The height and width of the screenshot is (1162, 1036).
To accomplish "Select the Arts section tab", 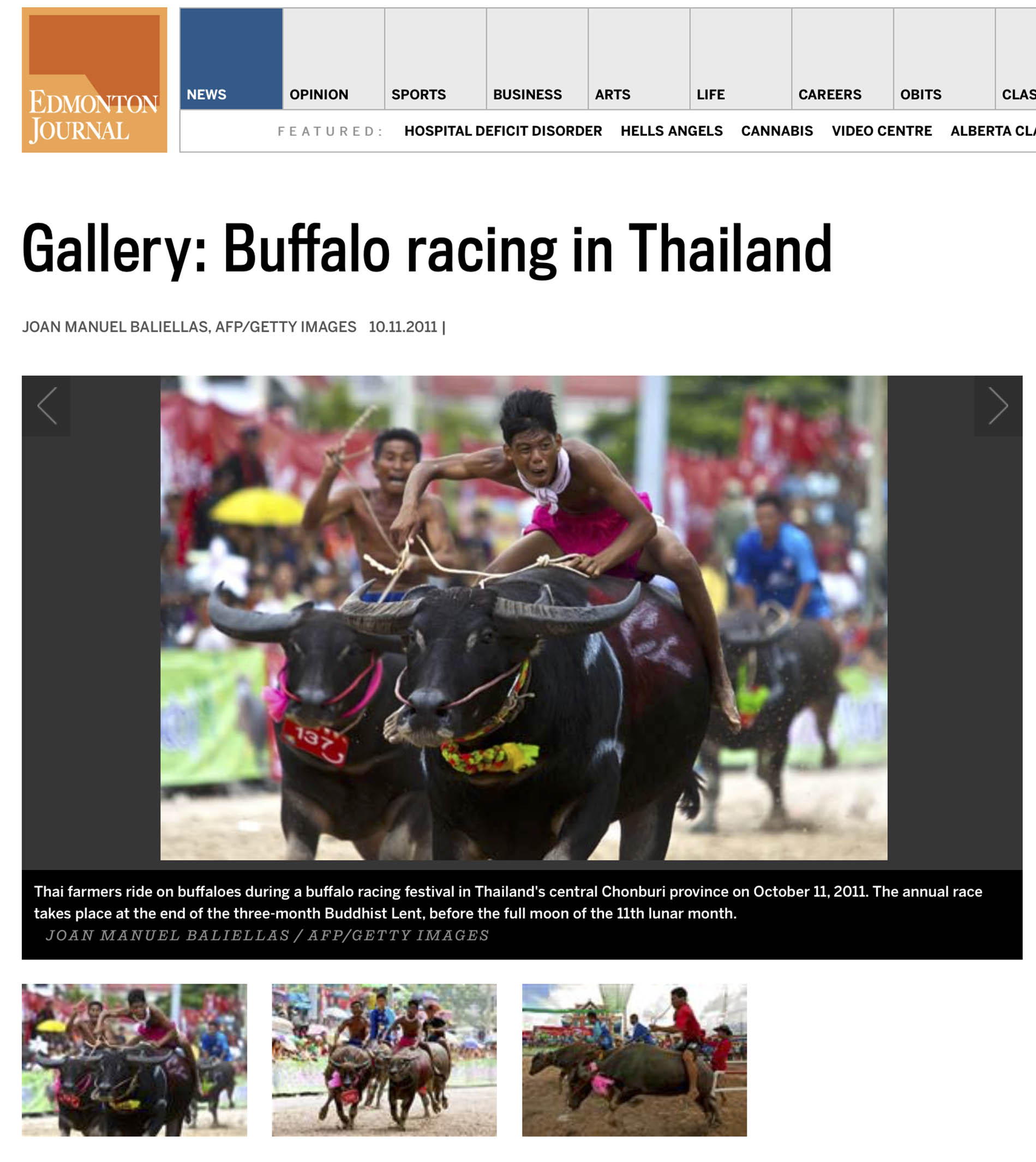I will point(638,59).
